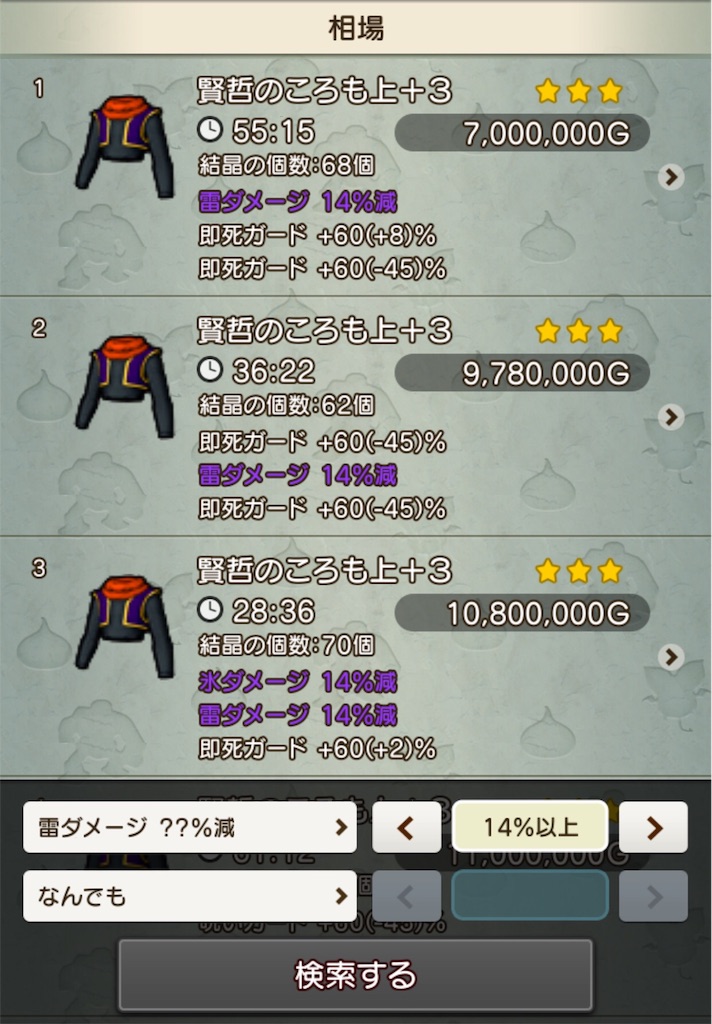This screenshot has width=712, height=1024.
Task: Tap the 検索する search button
Action: pos(355,975)
